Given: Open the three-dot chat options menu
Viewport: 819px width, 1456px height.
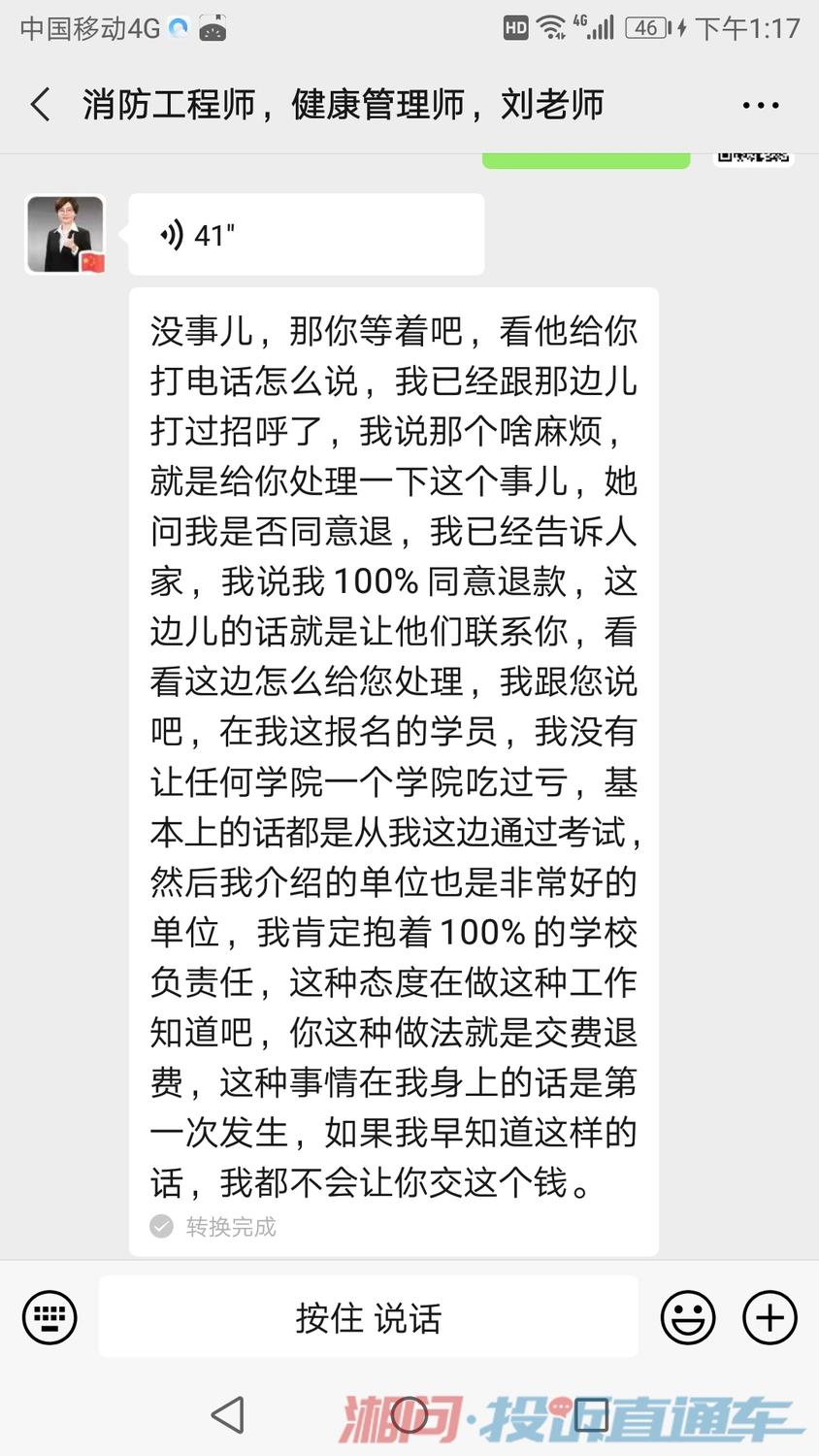Looking at the screenshot, I should tap(760, 105).
